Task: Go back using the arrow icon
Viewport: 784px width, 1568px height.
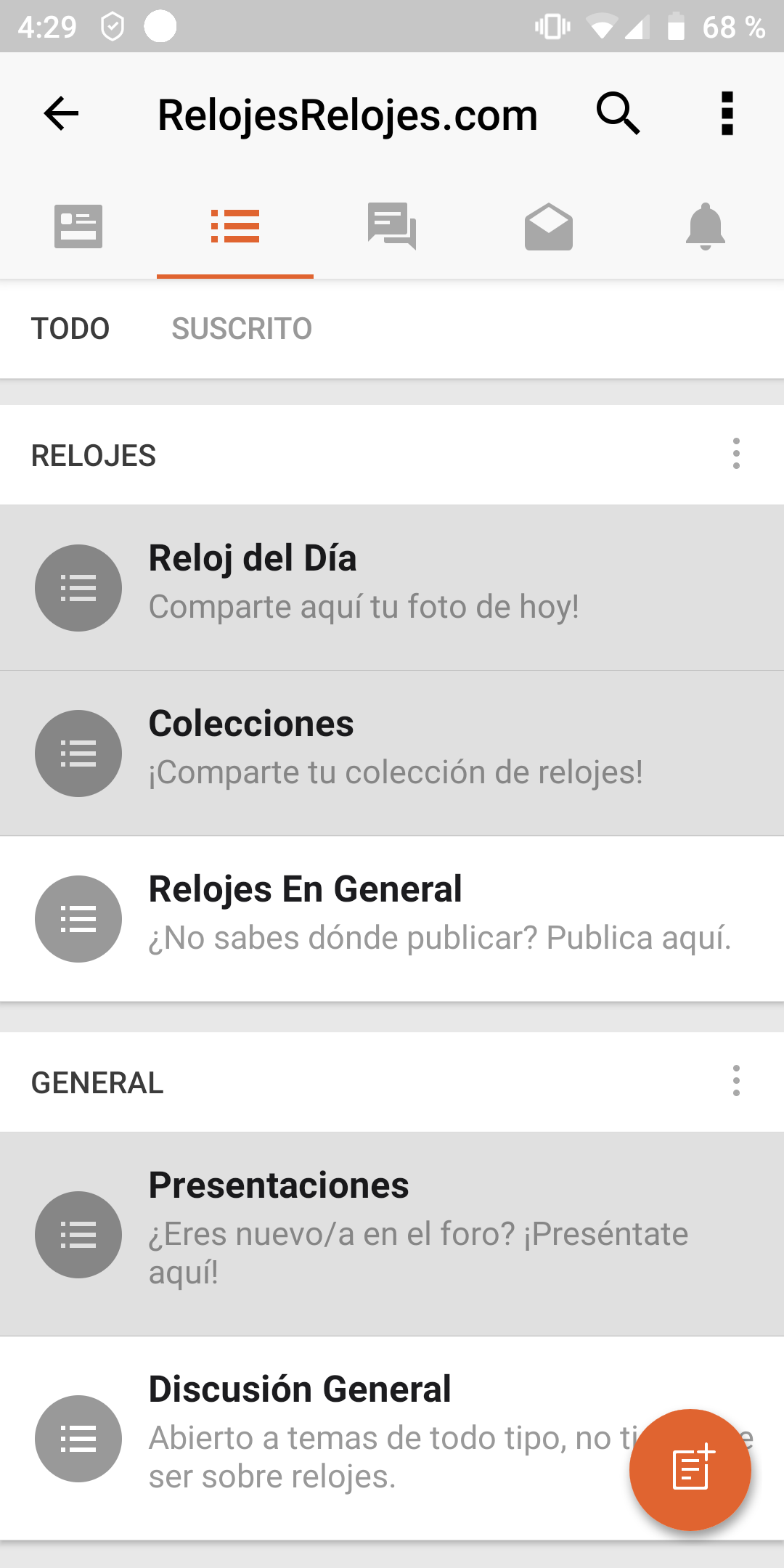Action: click(61, 114)
